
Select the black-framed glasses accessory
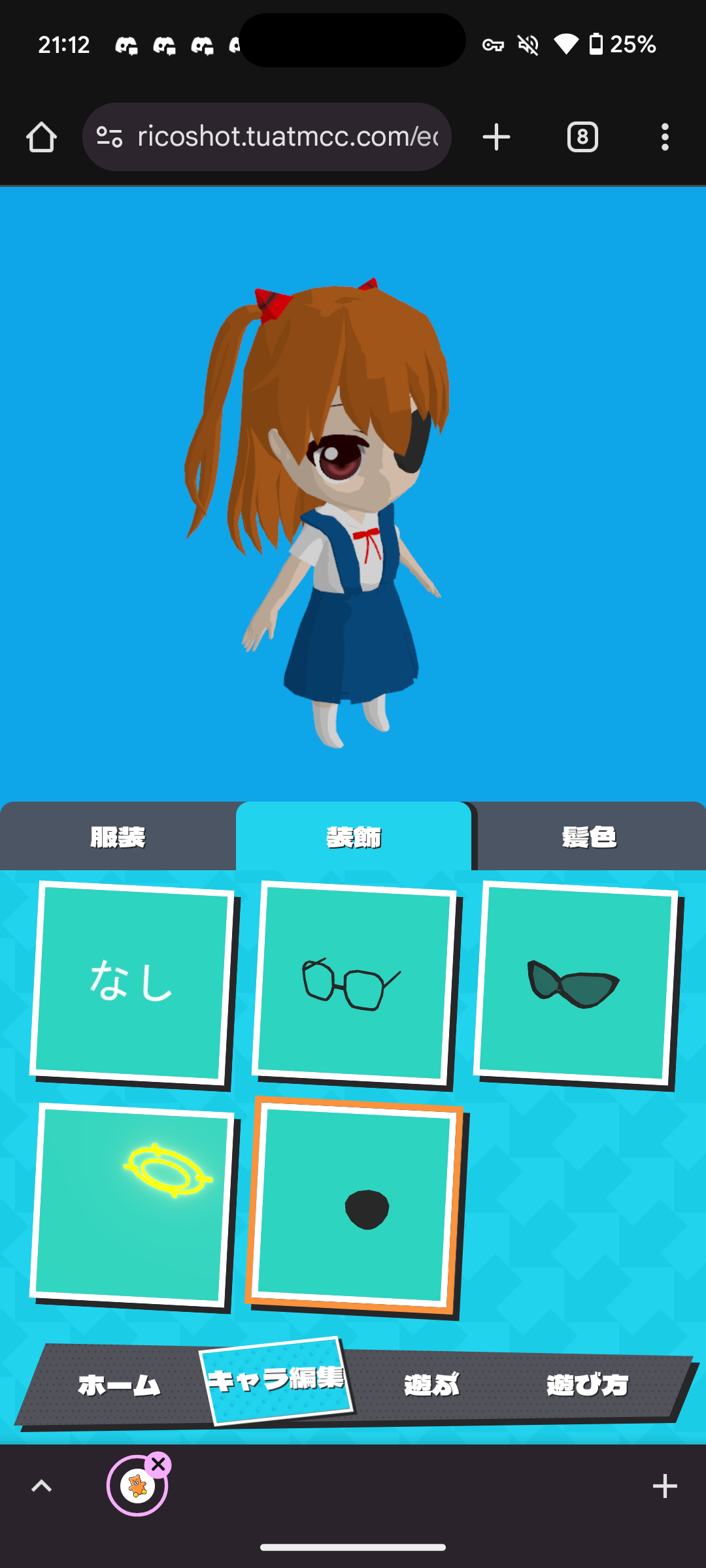click(354, 982)
